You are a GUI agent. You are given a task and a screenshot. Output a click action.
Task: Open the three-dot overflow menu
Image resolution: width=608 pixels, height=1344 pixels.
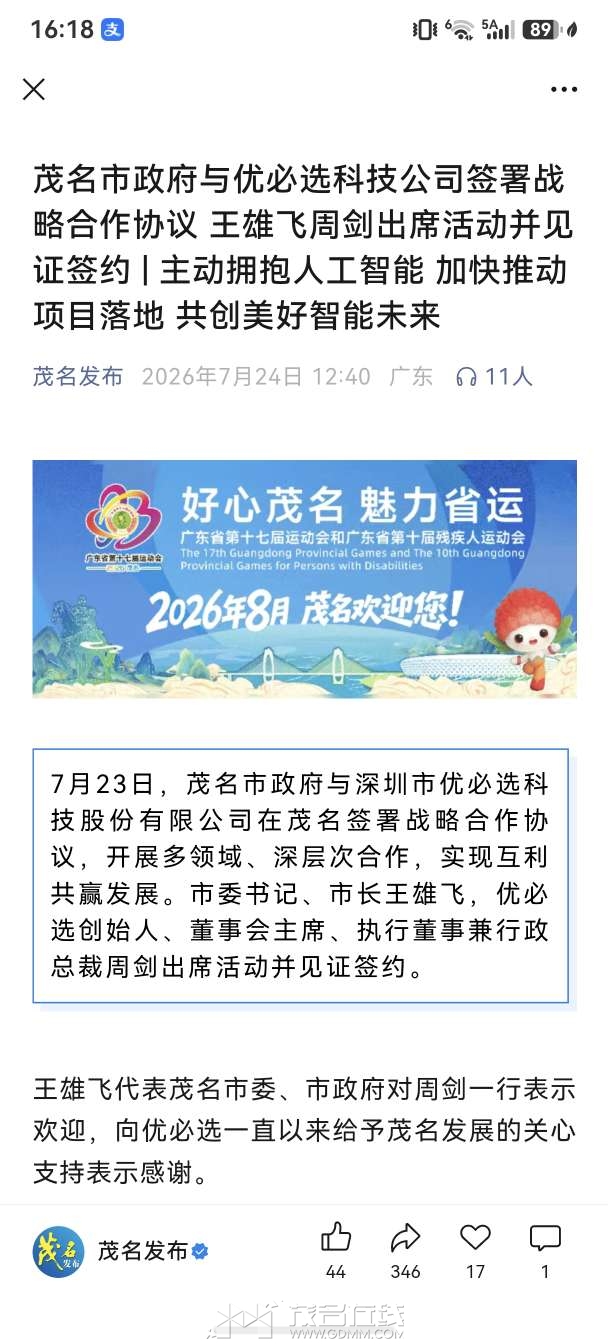(x=564, y=90)
